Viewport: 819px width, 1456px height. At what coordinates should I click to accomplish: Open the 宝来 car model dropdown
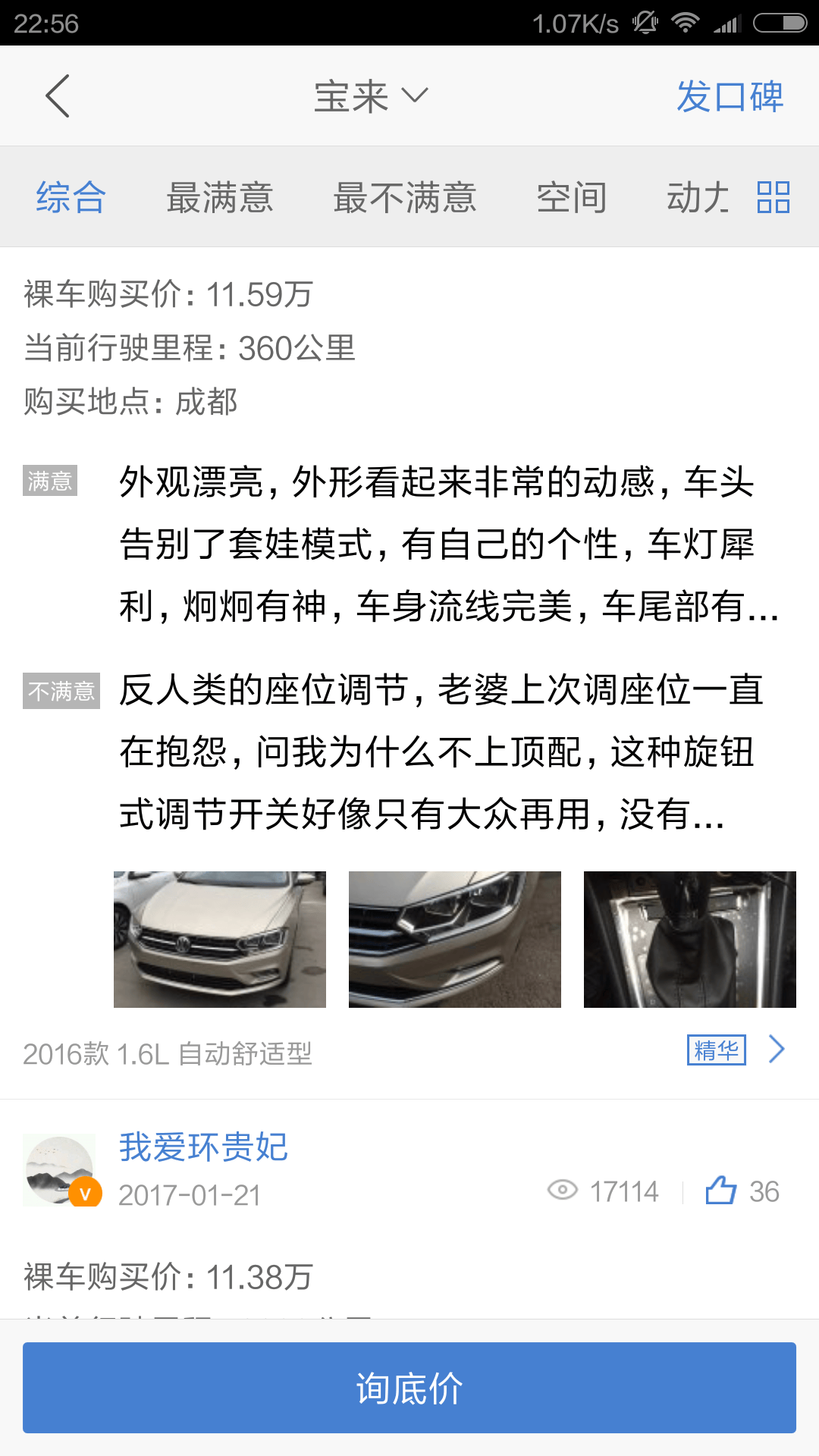click(x=372, y=97)
